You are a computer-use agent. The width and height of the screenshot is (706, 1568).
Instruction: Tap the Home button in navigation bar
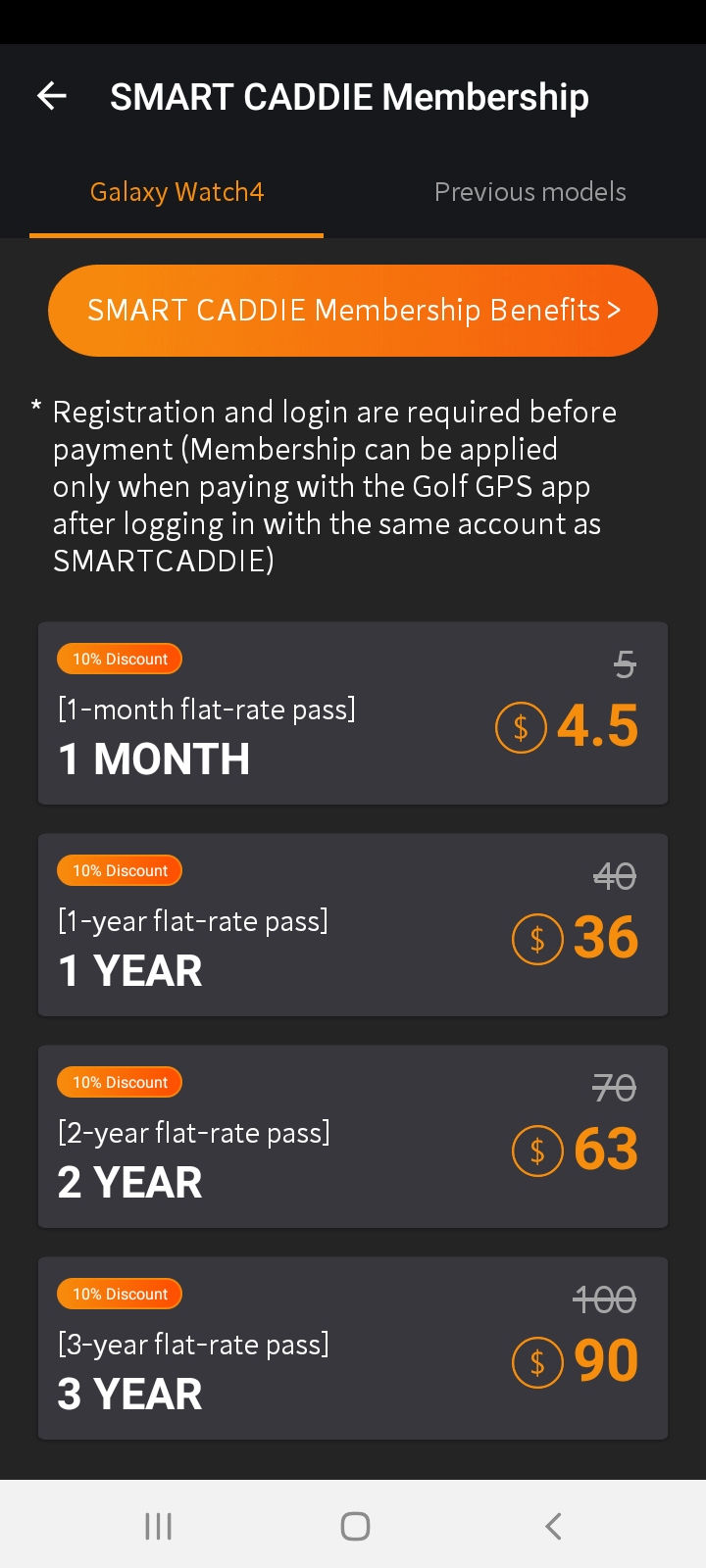coord(353,1525)
